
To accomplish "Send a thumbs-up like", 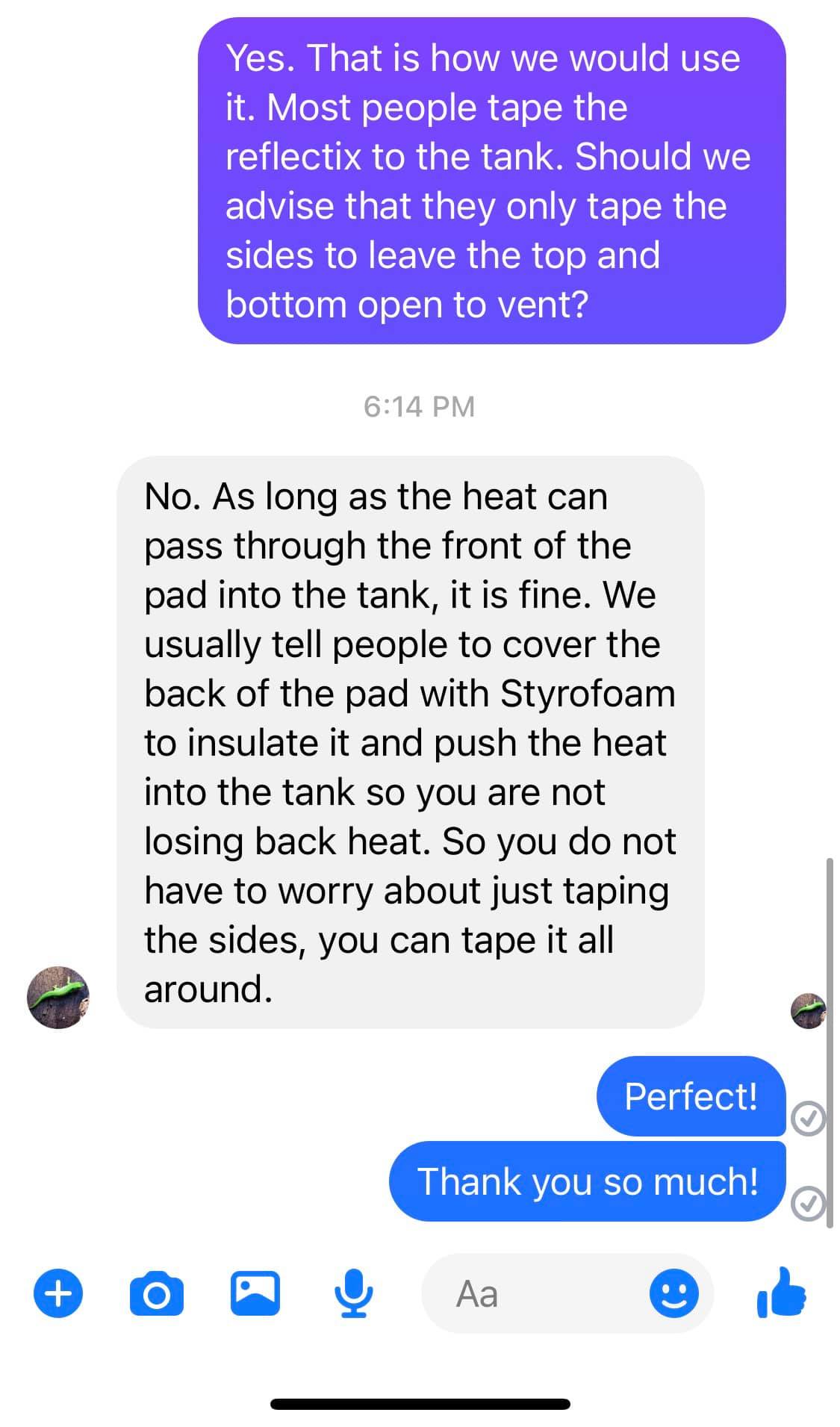I will click(x=781, y=1293).
